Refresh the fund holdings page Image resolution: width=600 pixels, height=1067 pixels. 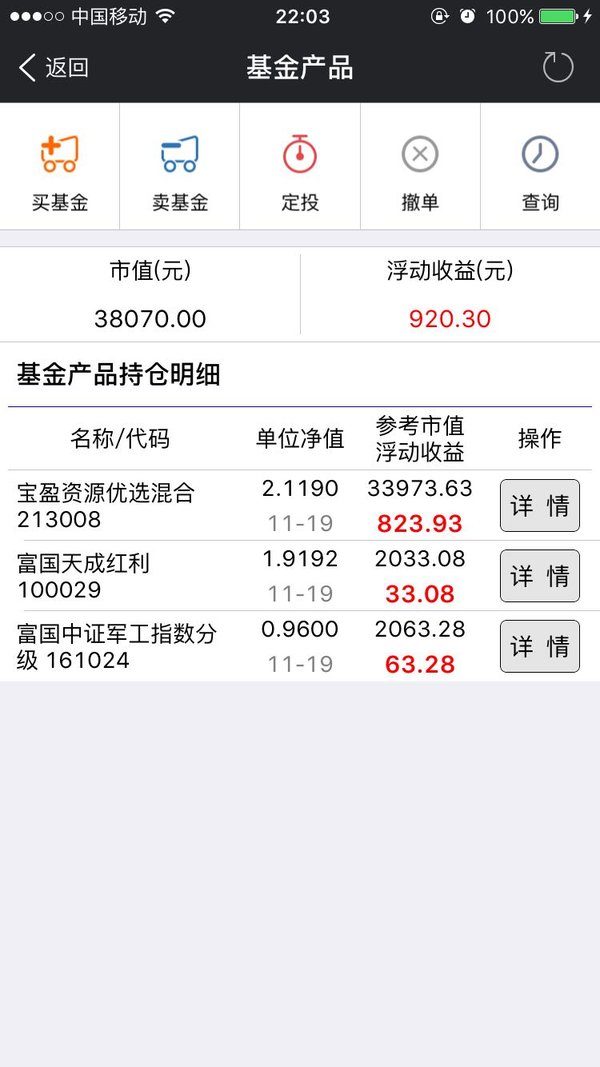558,67
